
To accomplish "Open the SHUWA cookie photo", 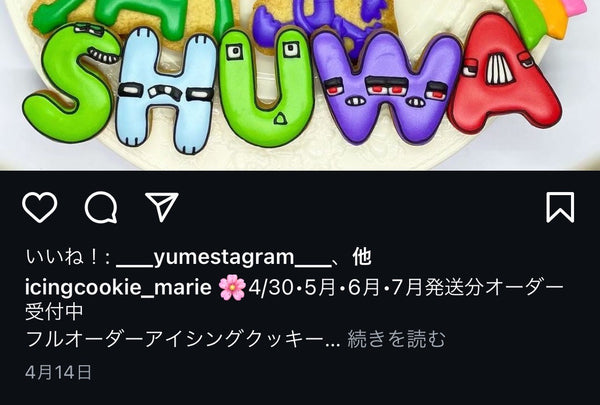I will click(x=300, y=85).
